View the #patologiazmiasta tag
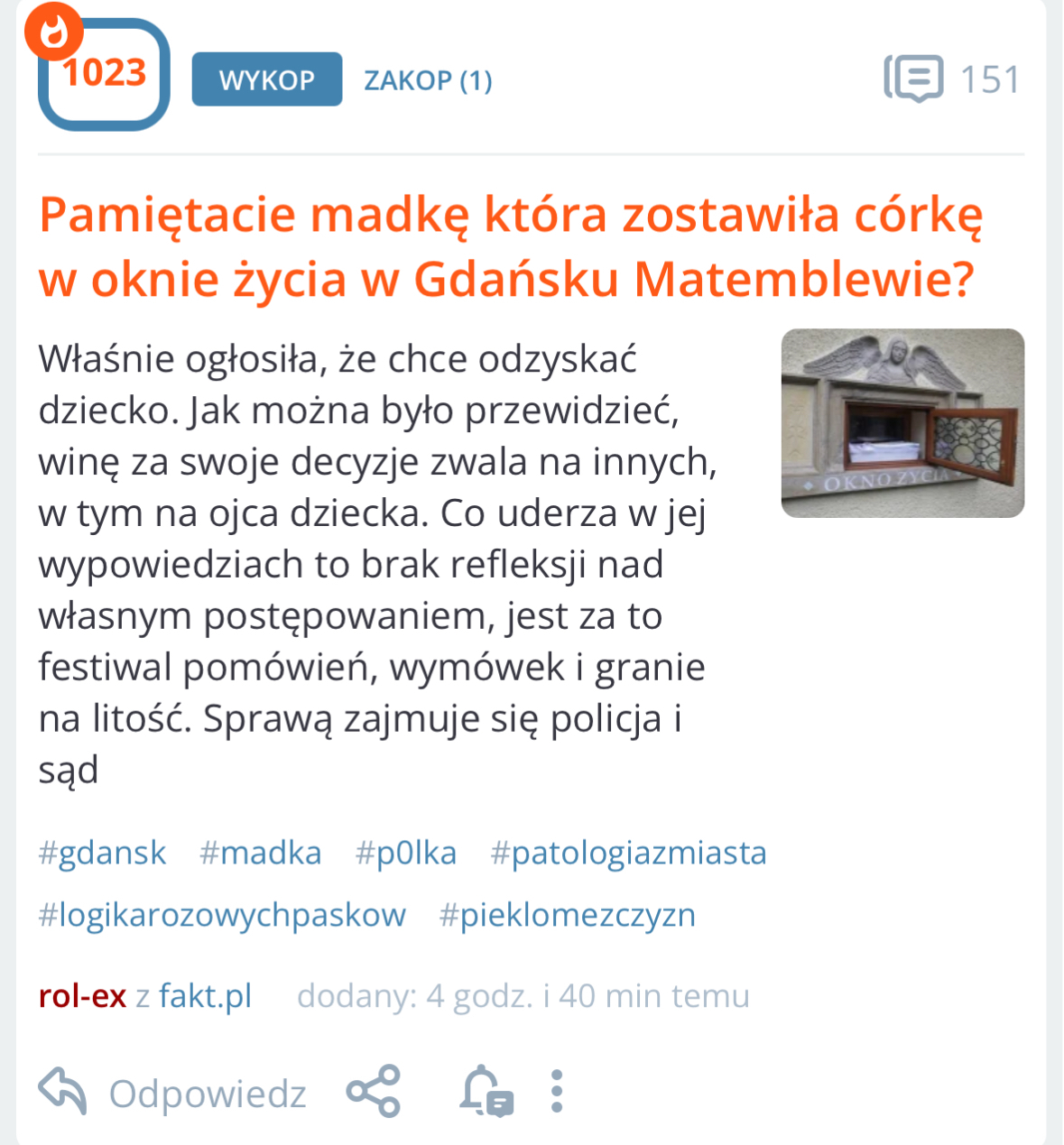Viewport: 1064px width, 1145px height. point(628,853)
